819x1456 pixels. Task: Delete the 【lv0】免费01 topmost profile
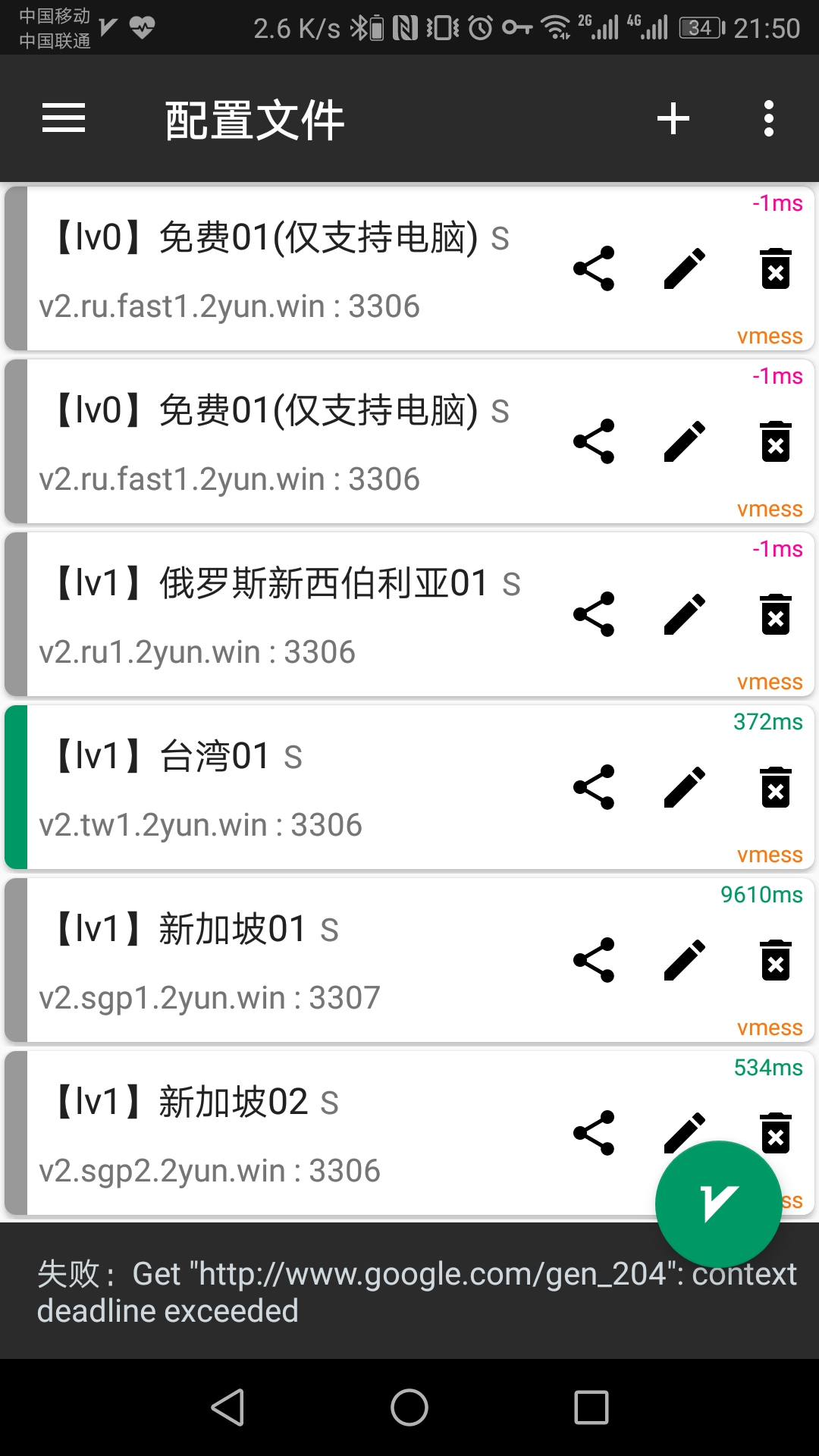pos(773,269)
